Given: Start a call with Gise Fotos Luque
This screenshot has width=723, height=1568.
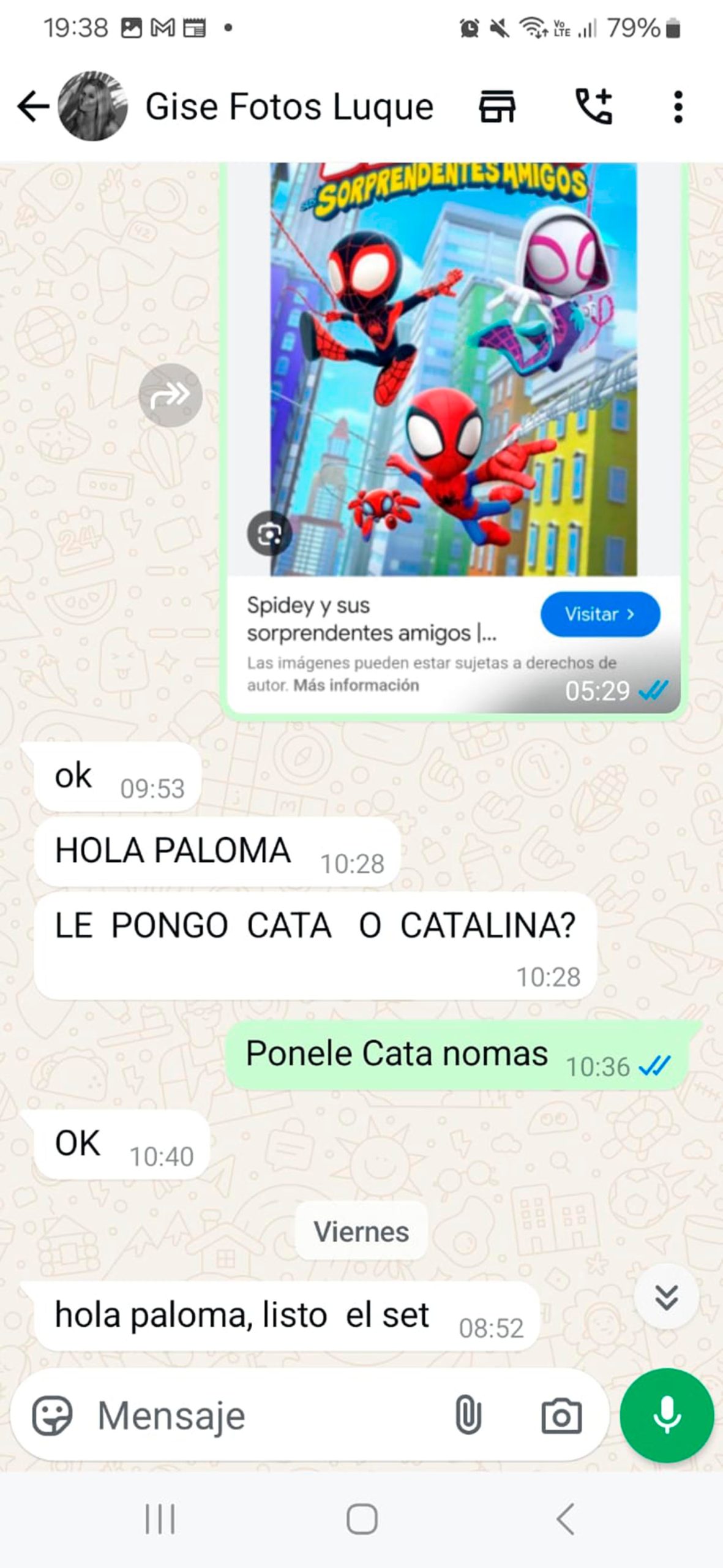Looking at the screenshot, I should 594,107.
